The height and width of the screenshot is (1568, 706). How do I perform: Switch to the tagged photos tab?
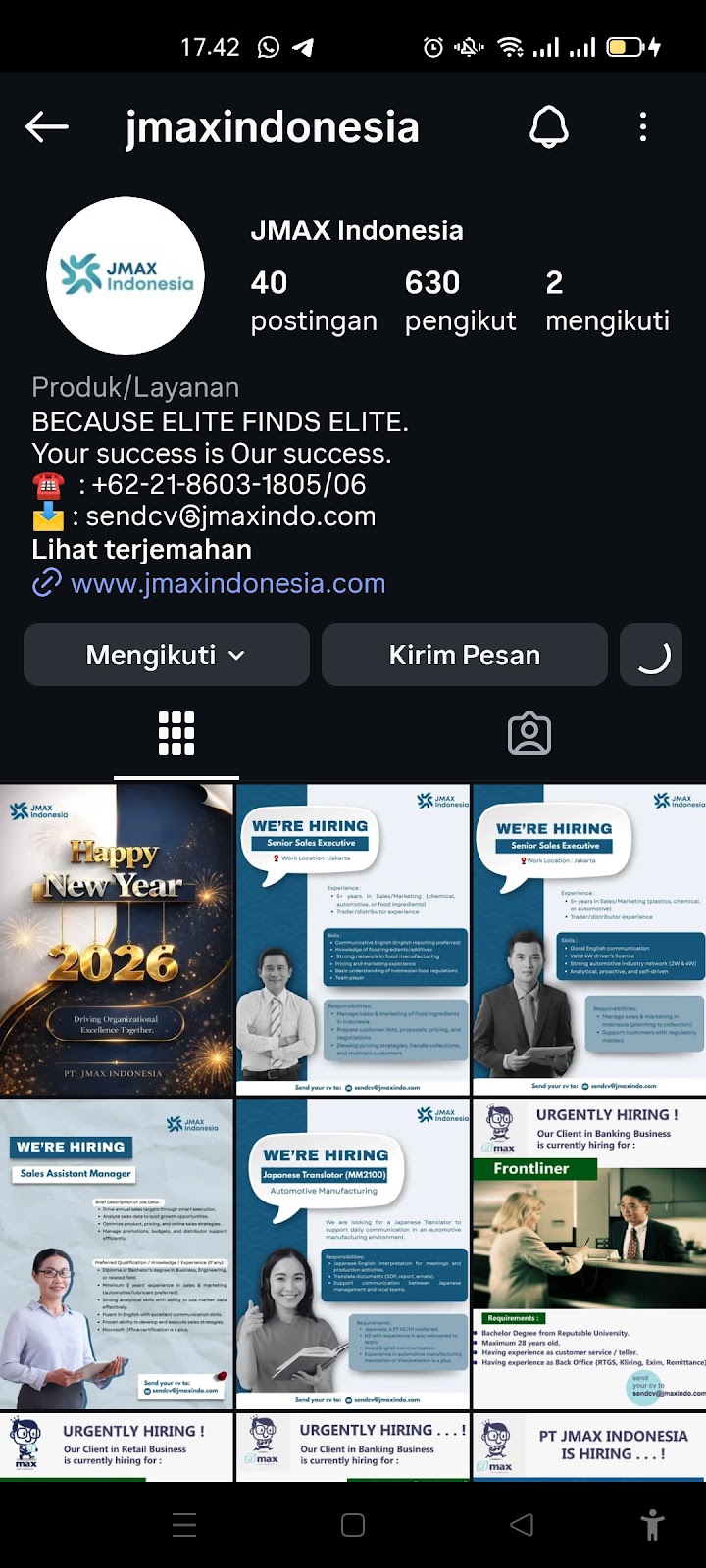(529, 733)
